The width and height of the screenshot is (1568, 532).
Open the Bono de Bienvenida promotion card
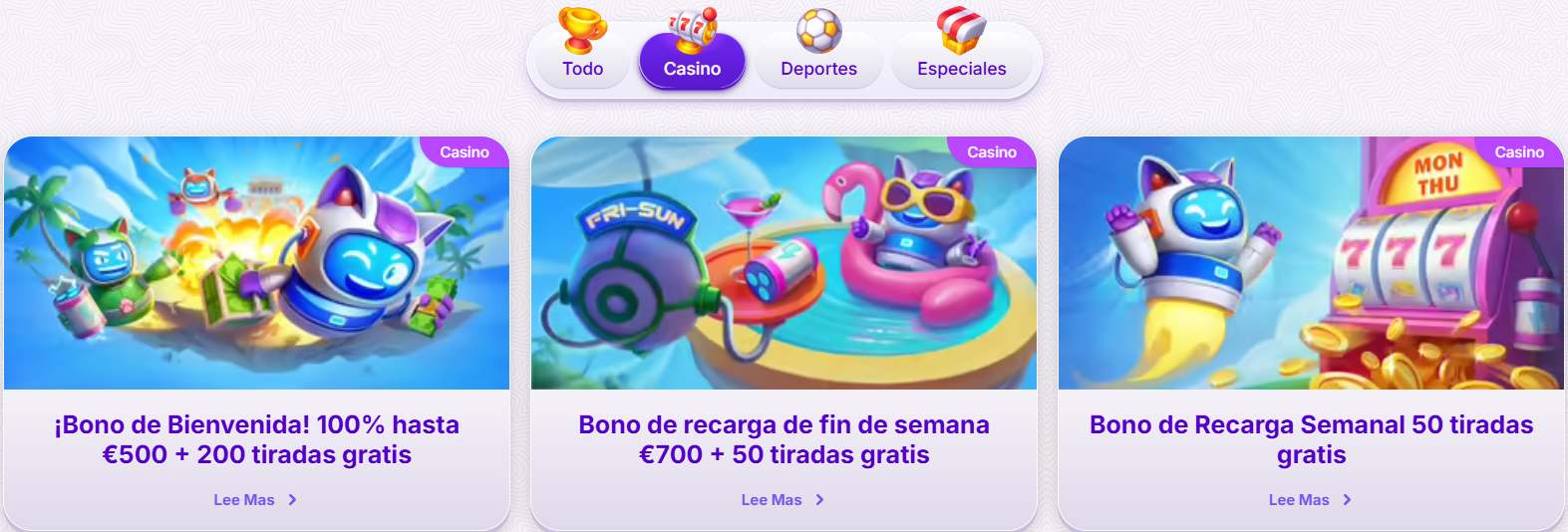coord(256,264)
